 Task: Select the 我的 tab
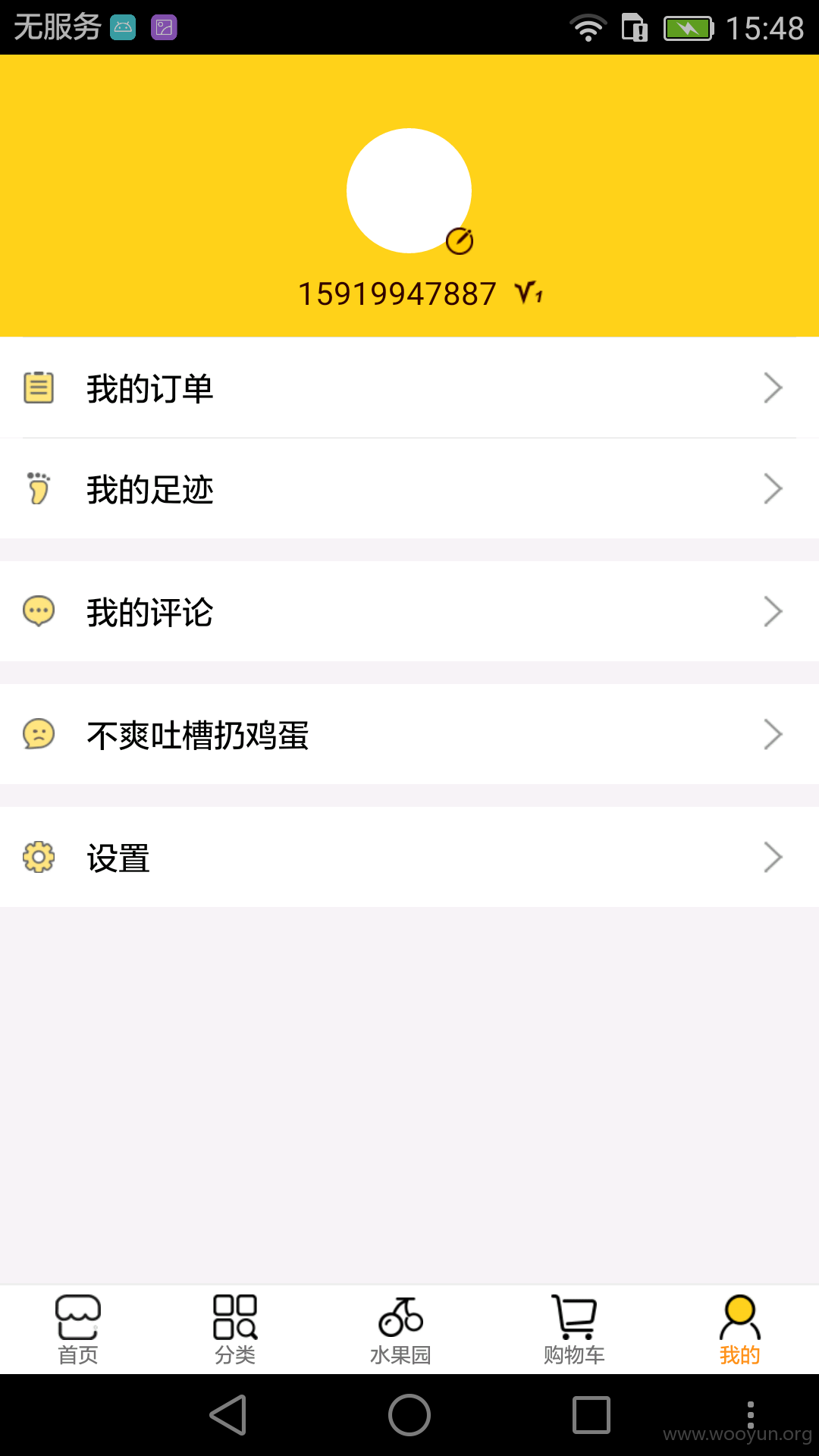[739, 1330]
